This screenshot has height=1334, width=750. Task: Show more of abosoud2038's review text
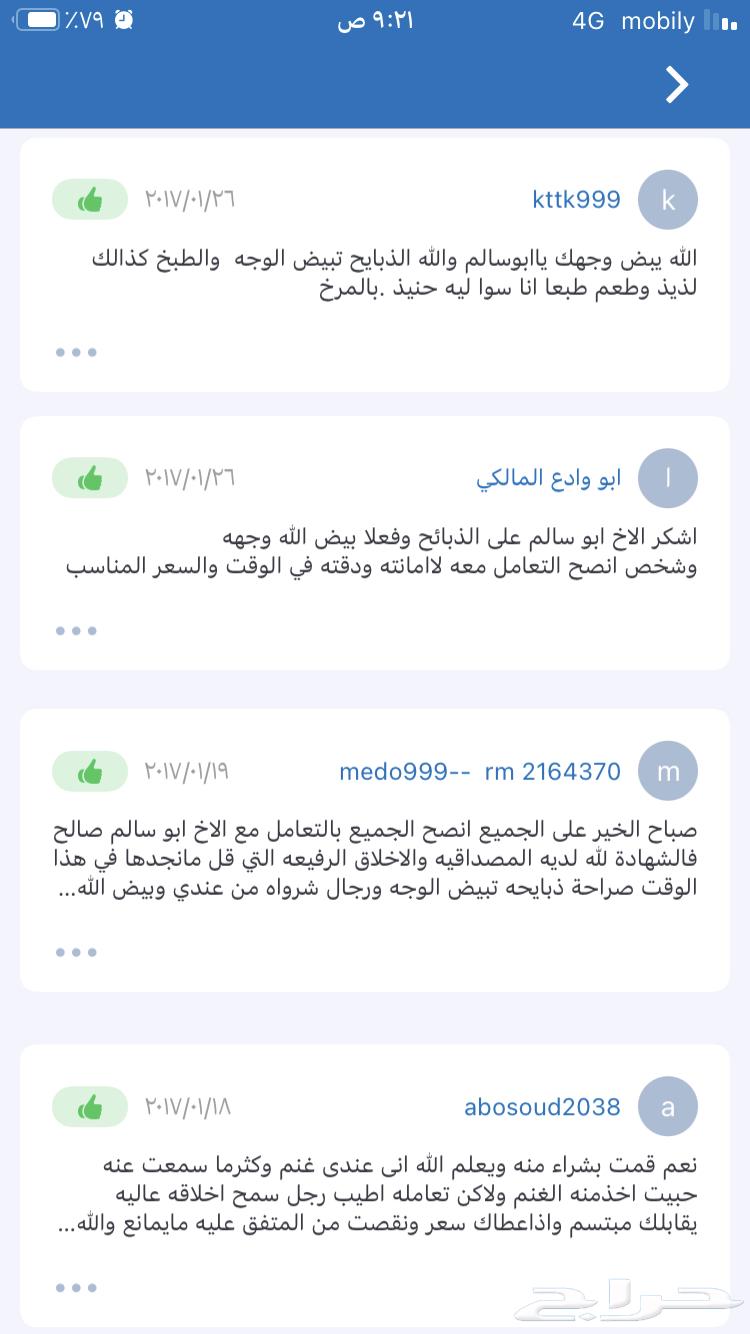pos(76,1287)
